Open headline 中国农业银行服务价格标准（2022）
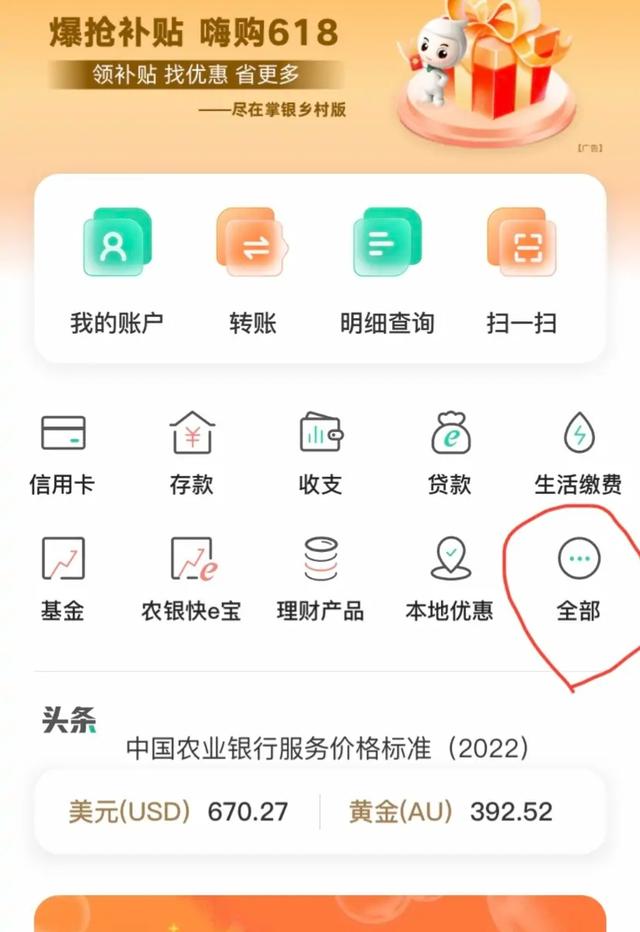 point(328,748)
